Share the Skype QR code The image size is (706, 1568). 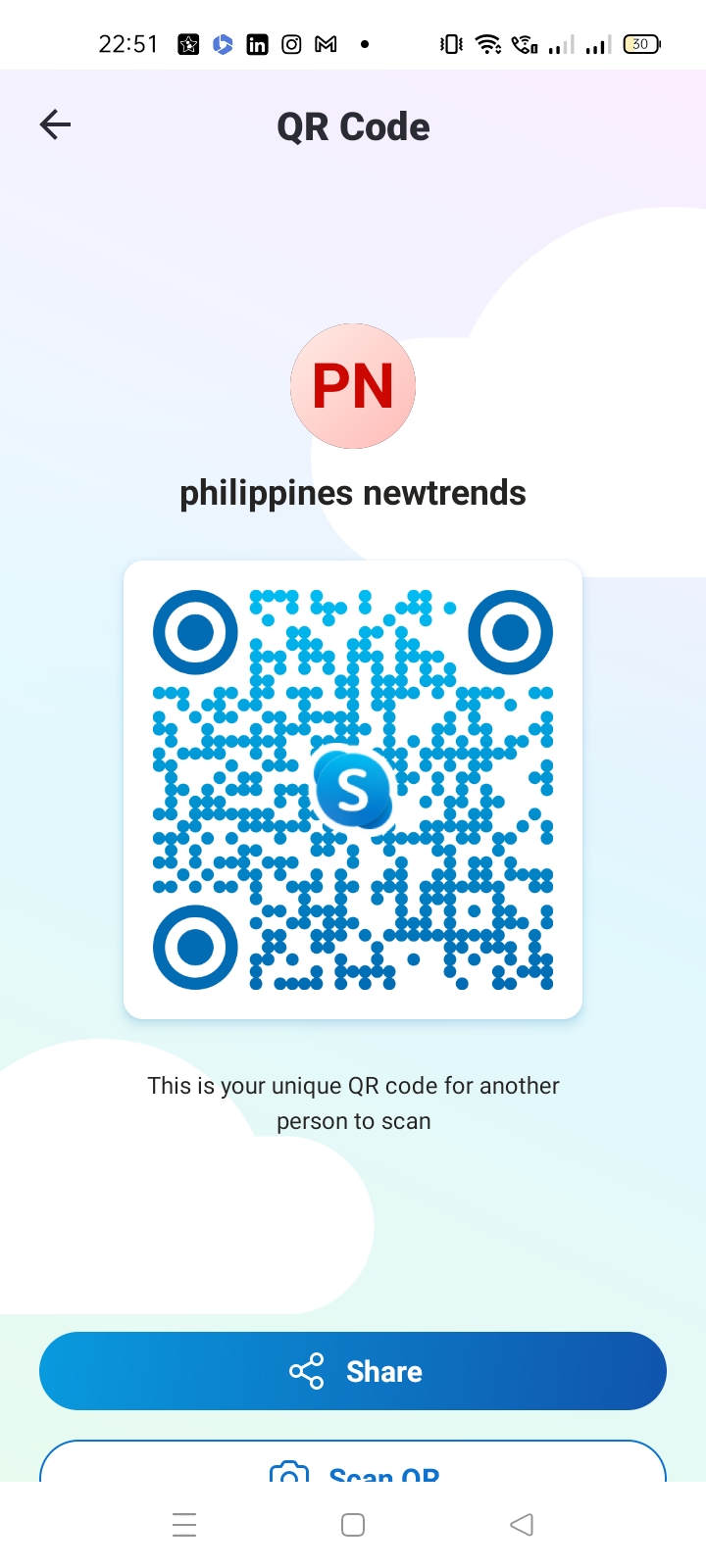pyautogui.click(x=353, y=1371)
